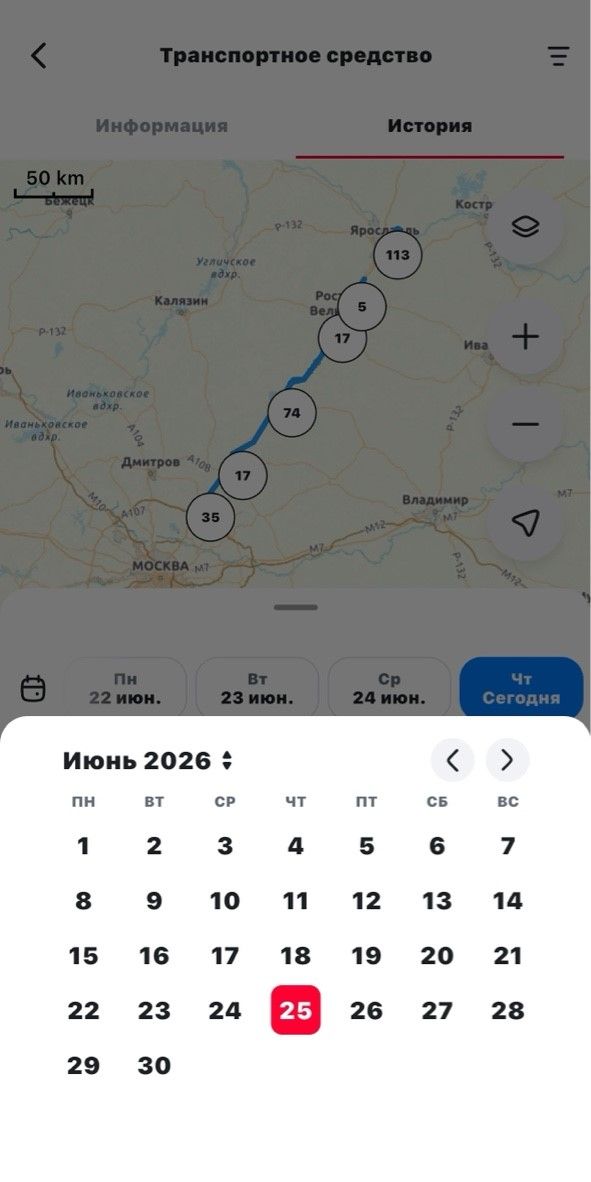Go to the previous month
Screen dimensions: 591x1182
point(452,761)
